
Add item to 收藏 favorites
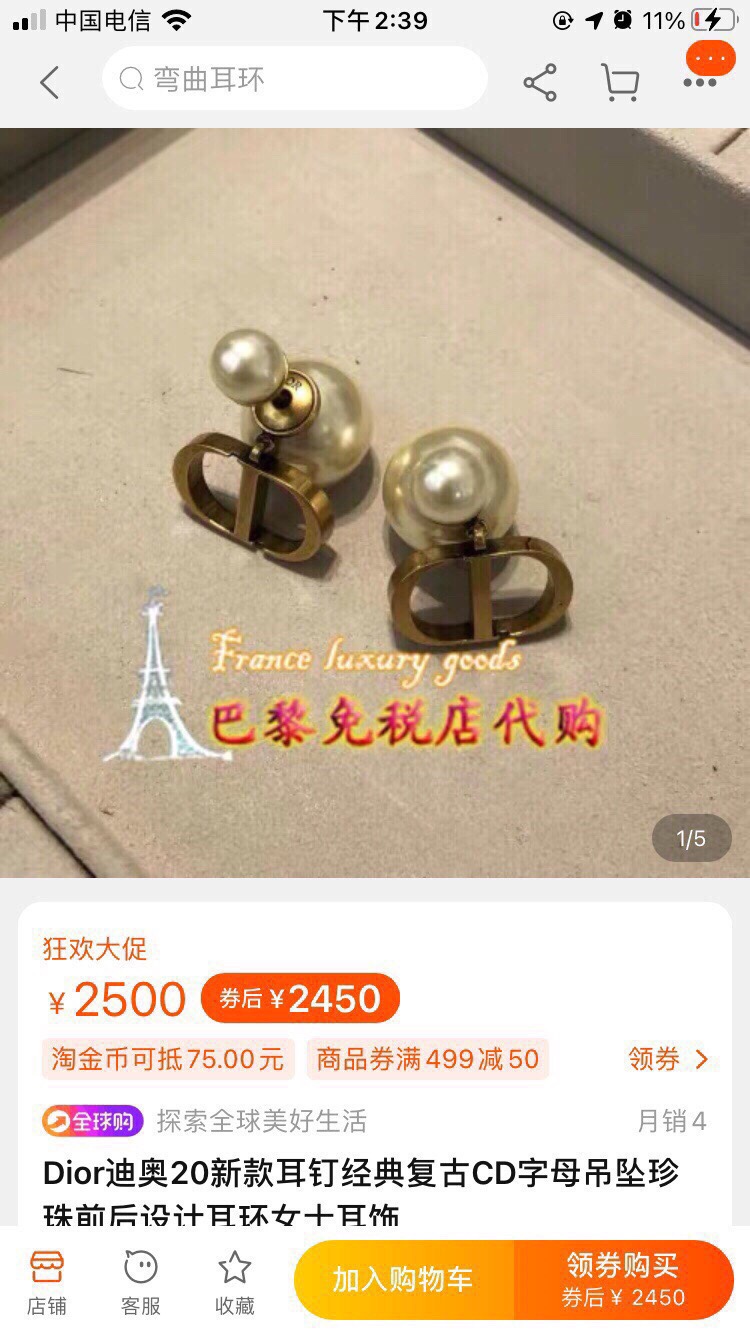pos(235,1281)
